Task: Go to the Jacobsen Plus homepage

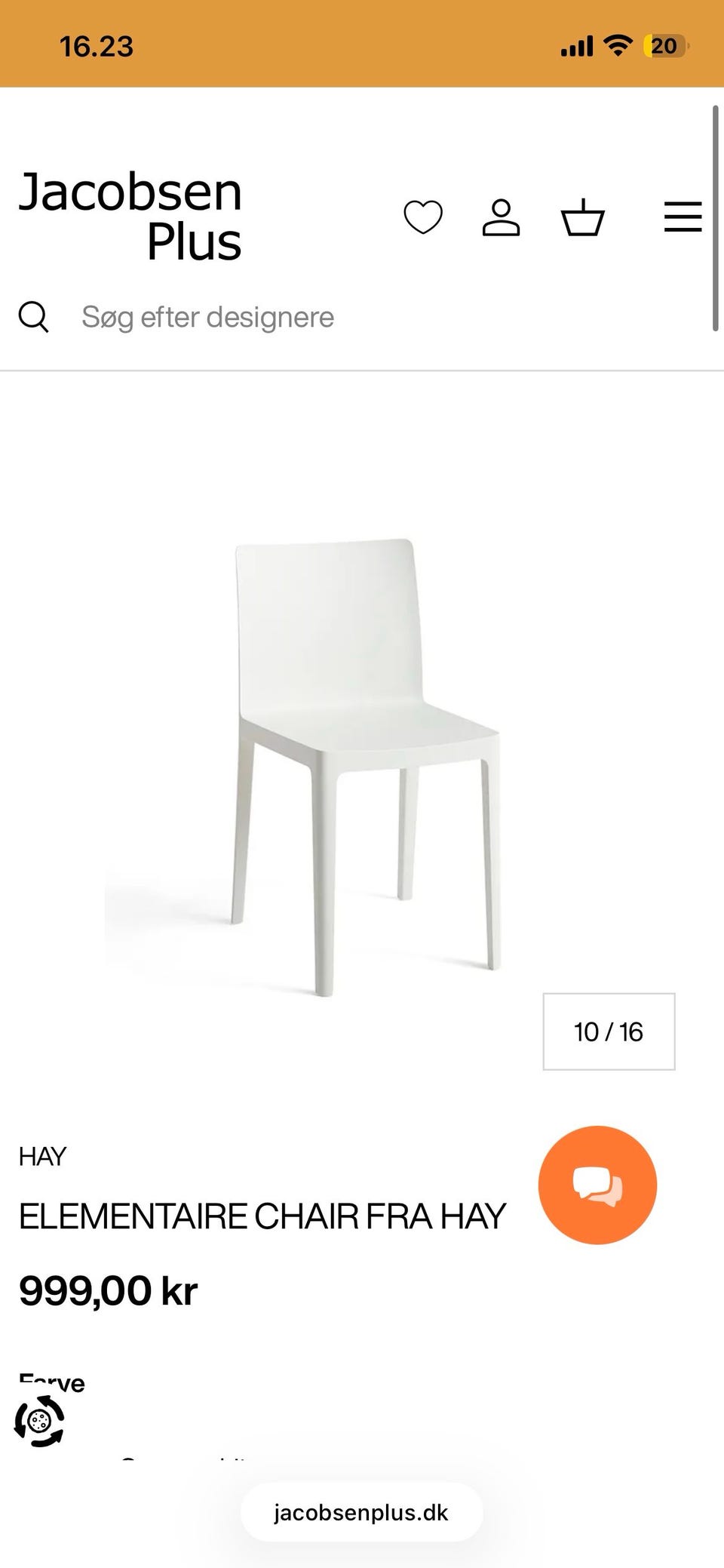Action: click(130, 216)
